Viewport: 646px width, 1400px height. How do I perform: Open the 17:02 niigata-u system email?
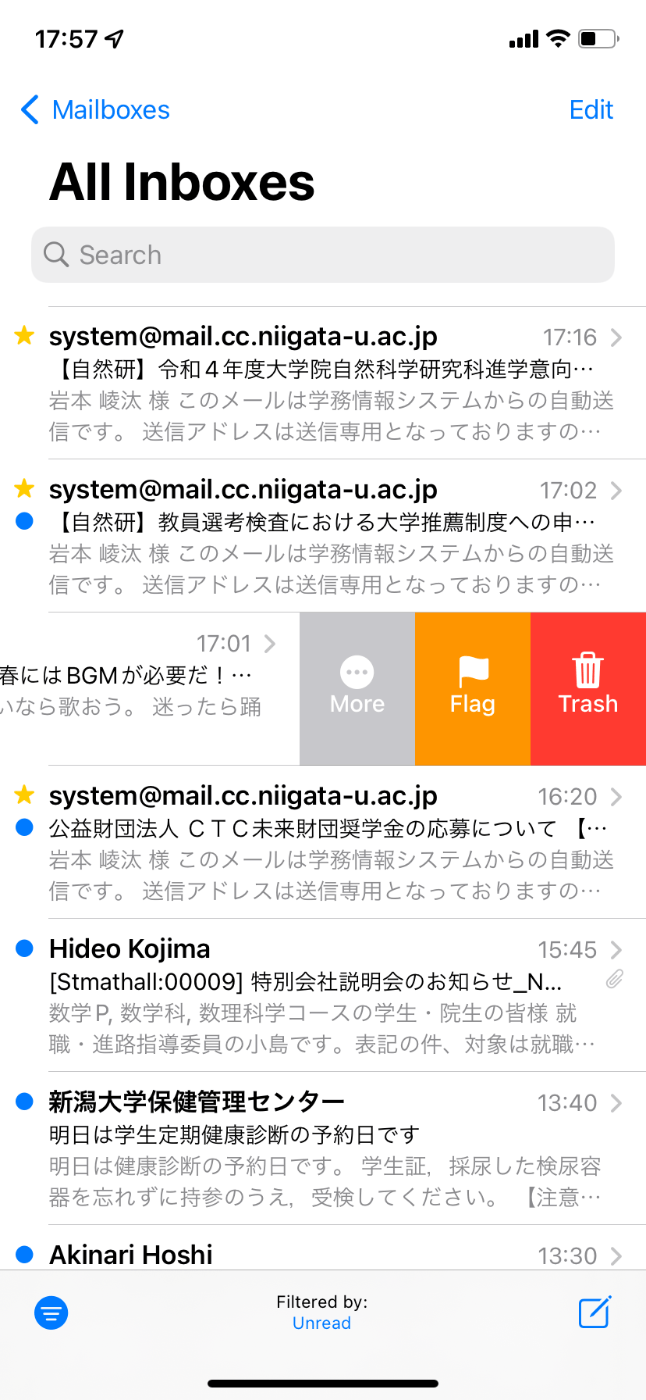[323, 536]
